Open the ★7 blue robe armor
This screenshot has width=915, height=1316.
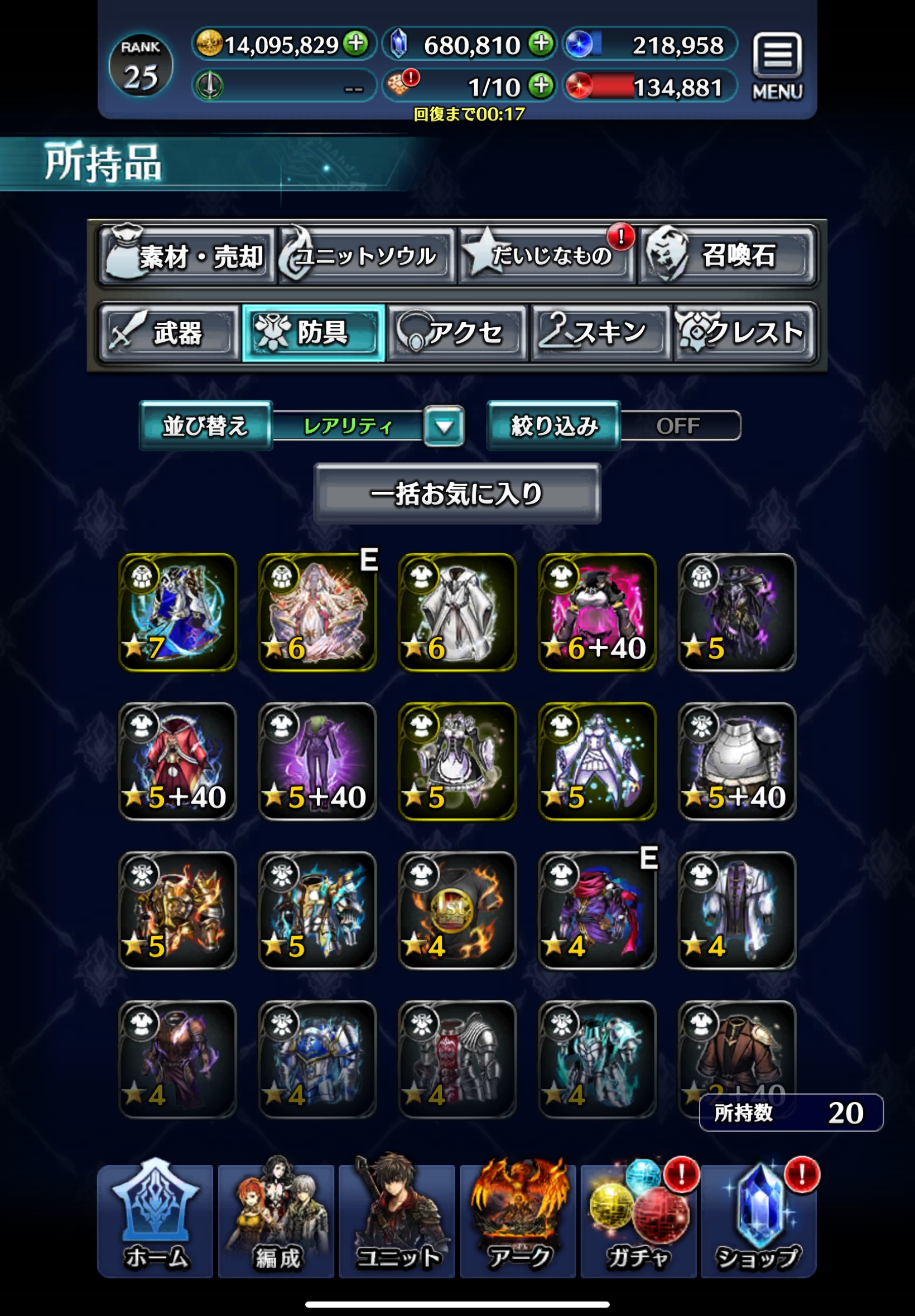click(x=177, y=611)
